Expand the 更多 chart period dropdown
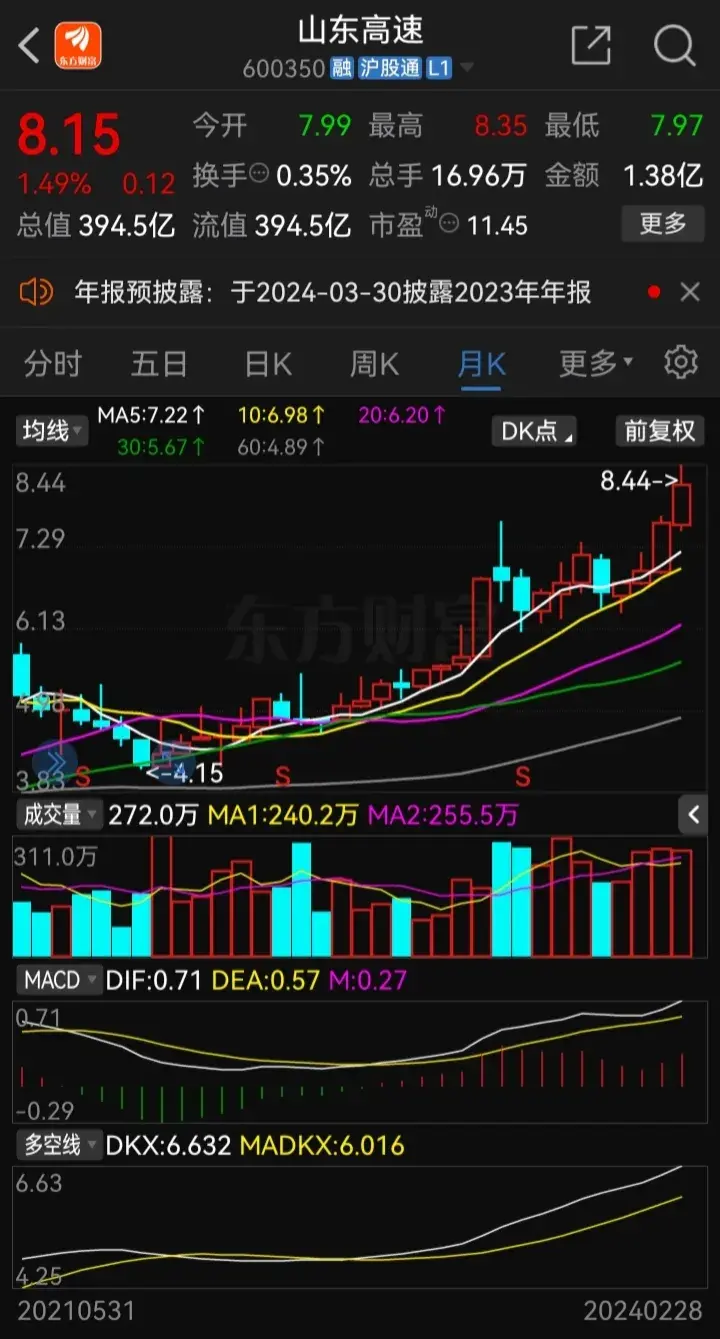The image size is (720, 1339). (x=596, y=363)
